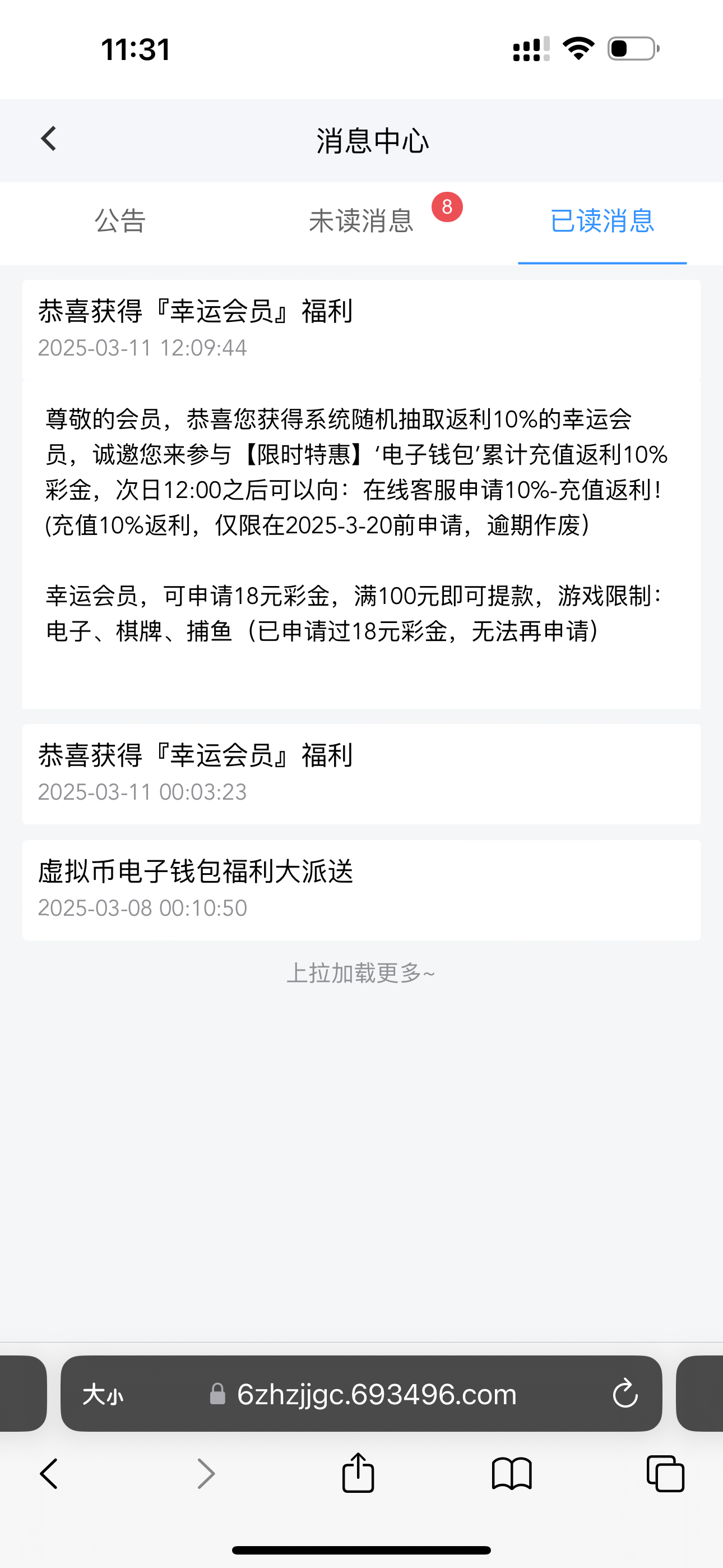
Task: Open the 大小 page settings in Safari
Action: [x=103, y=1394]
